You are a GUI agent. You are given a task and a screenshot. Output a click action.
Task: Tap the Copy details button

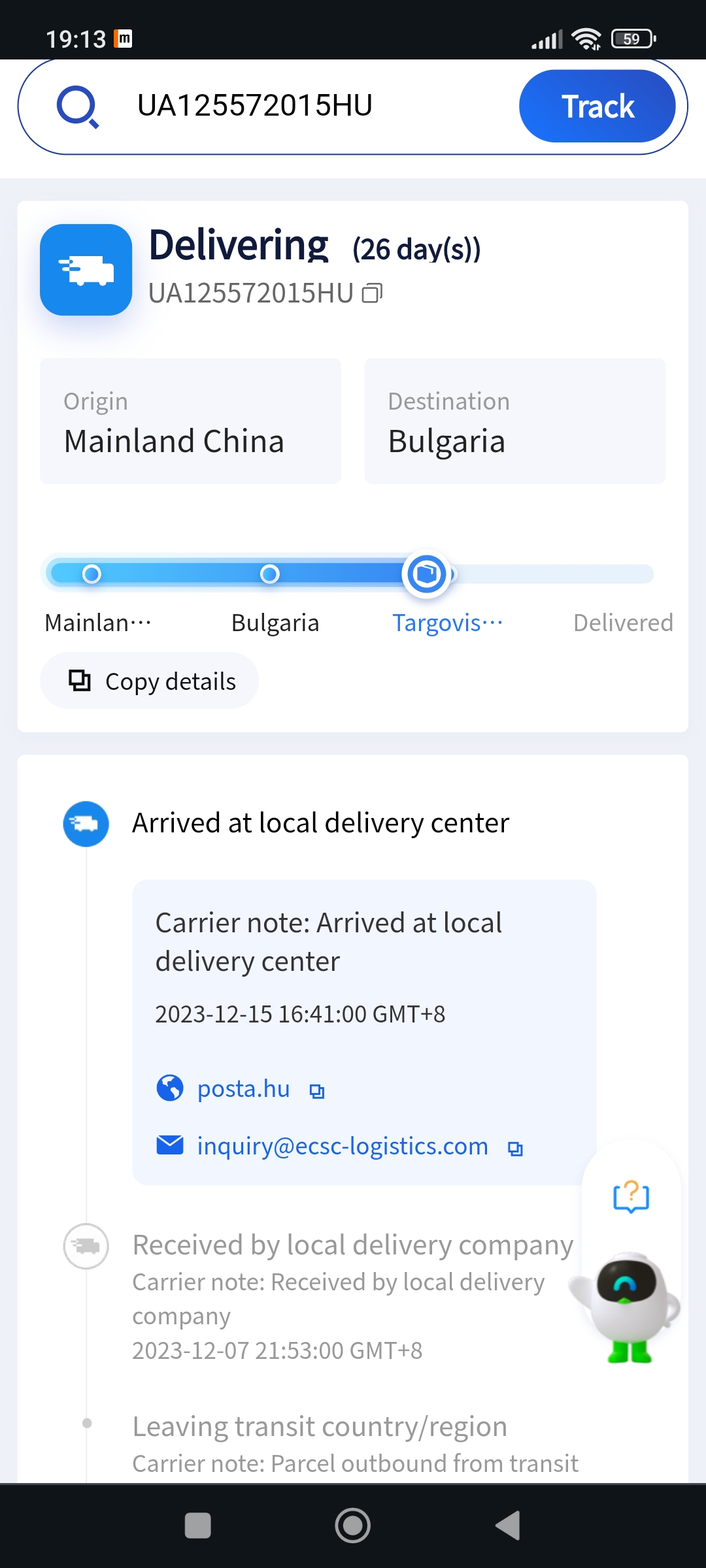coord(150,681)
